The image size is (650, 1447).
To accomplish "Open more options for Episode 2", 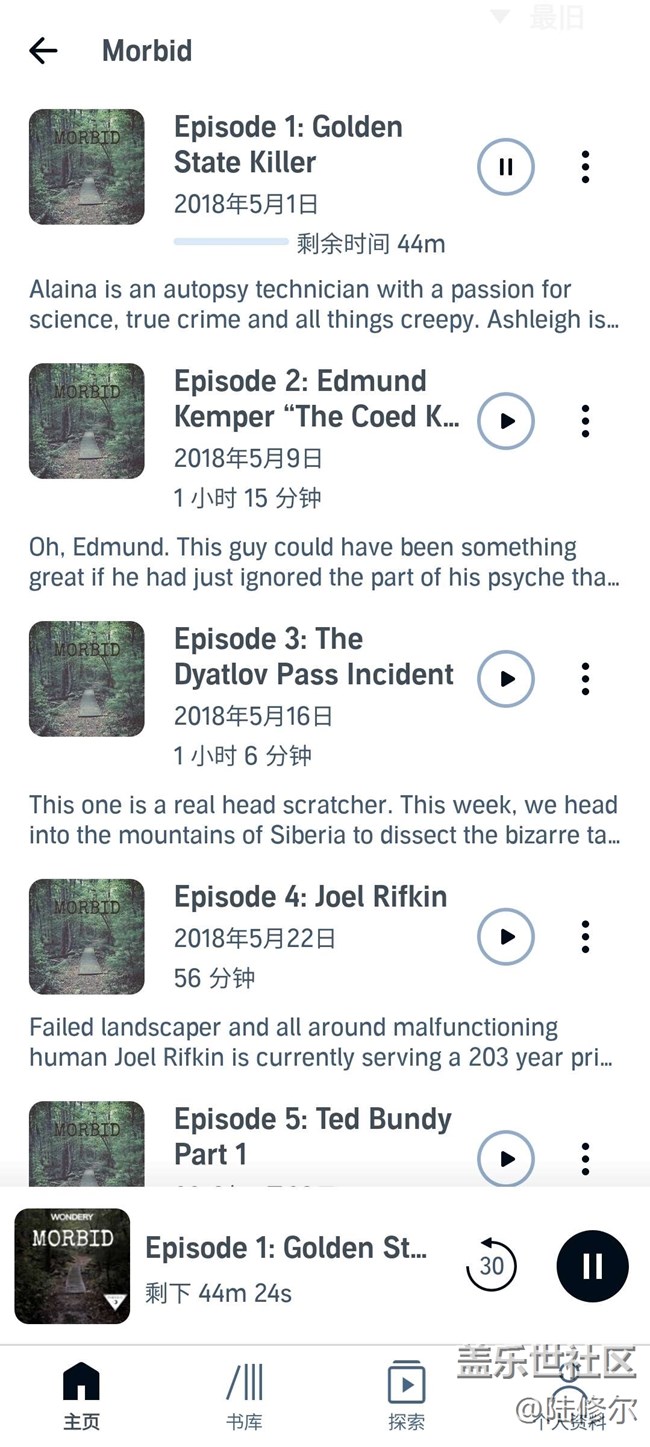I will tap(585, 421).
